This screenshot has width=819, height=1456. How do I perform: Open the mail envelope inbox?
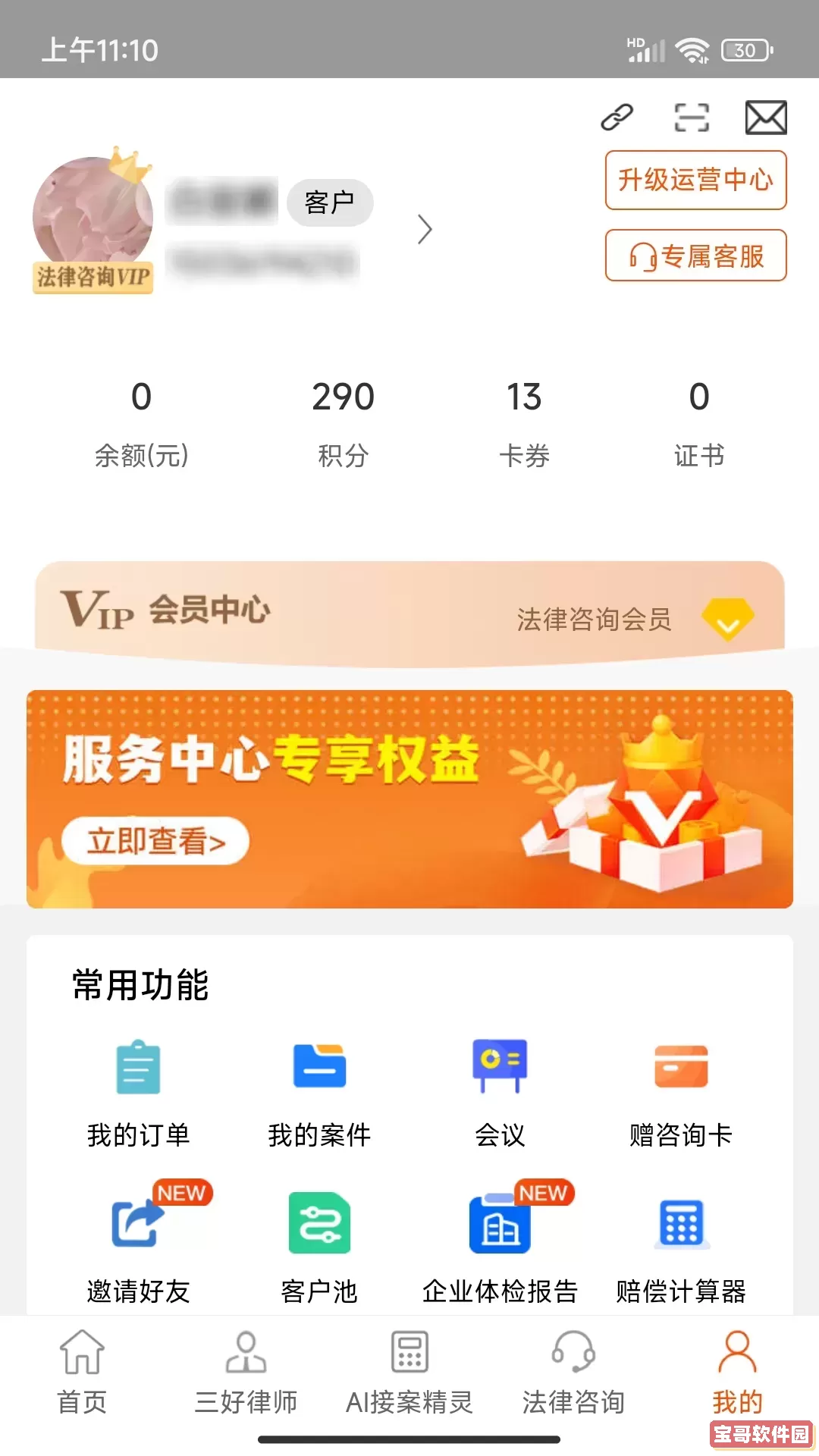766,118
